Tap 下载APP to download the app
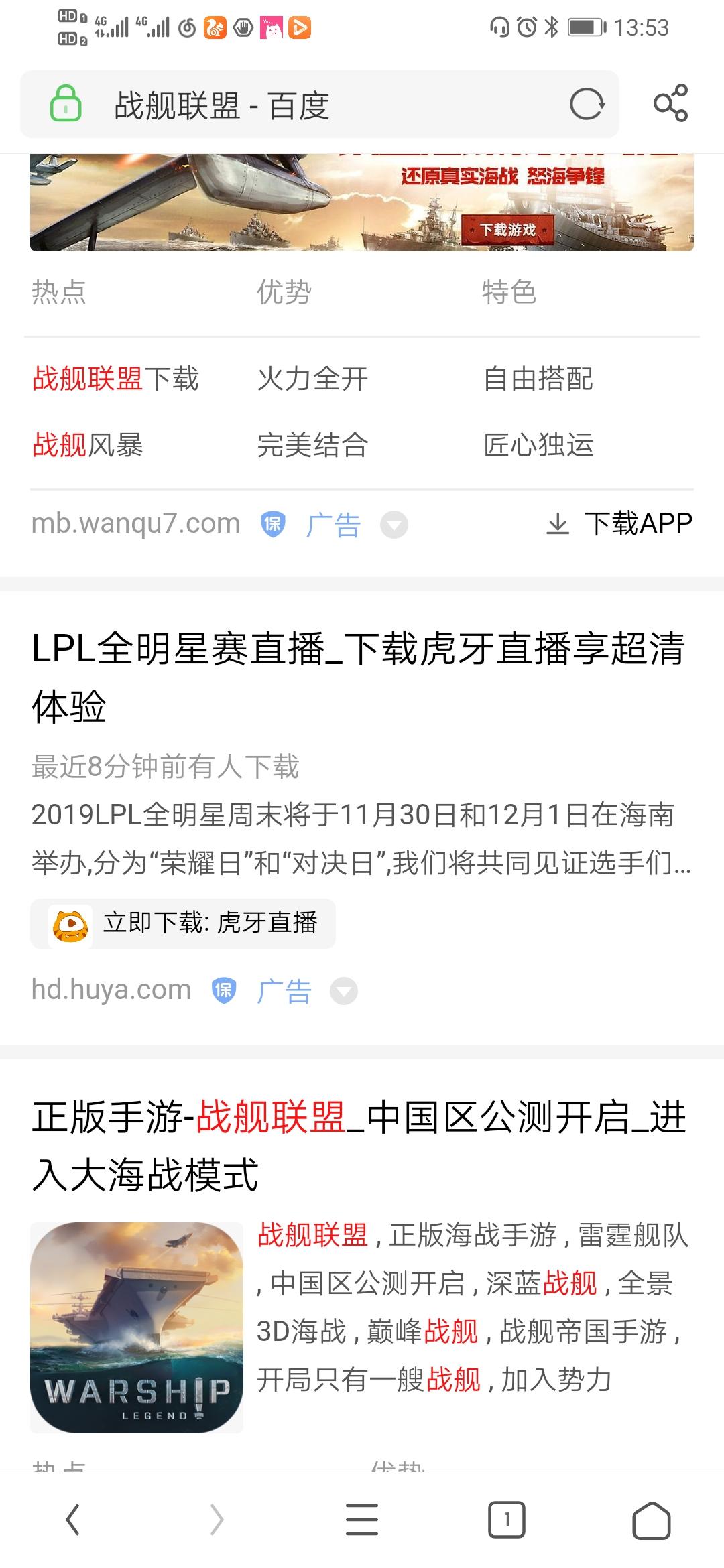The height and width of the screenshot is (1568, 724). [619, 523]
